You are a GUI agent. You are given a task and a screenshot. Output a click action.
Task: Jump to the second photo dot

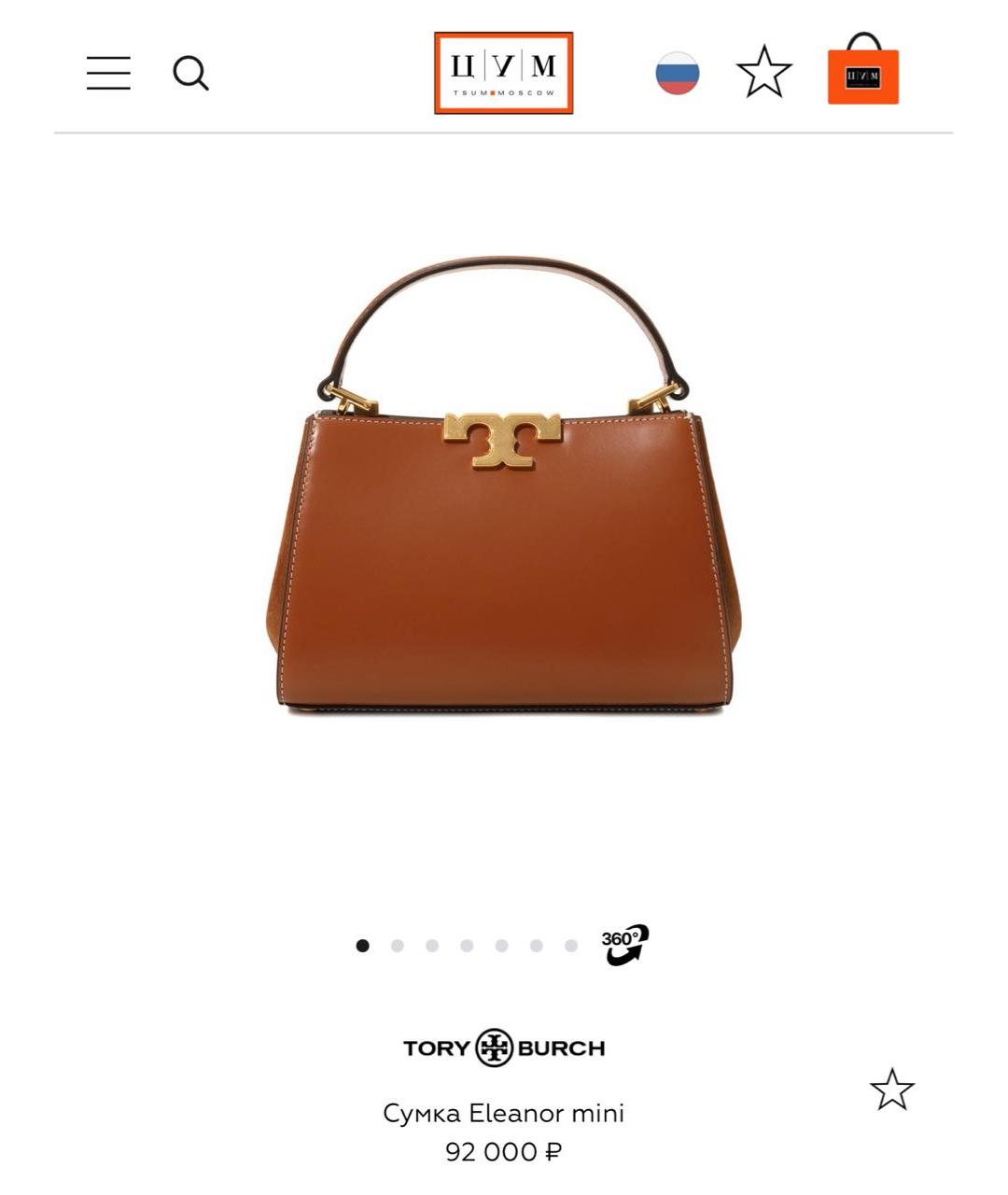(x=398, y=946)
